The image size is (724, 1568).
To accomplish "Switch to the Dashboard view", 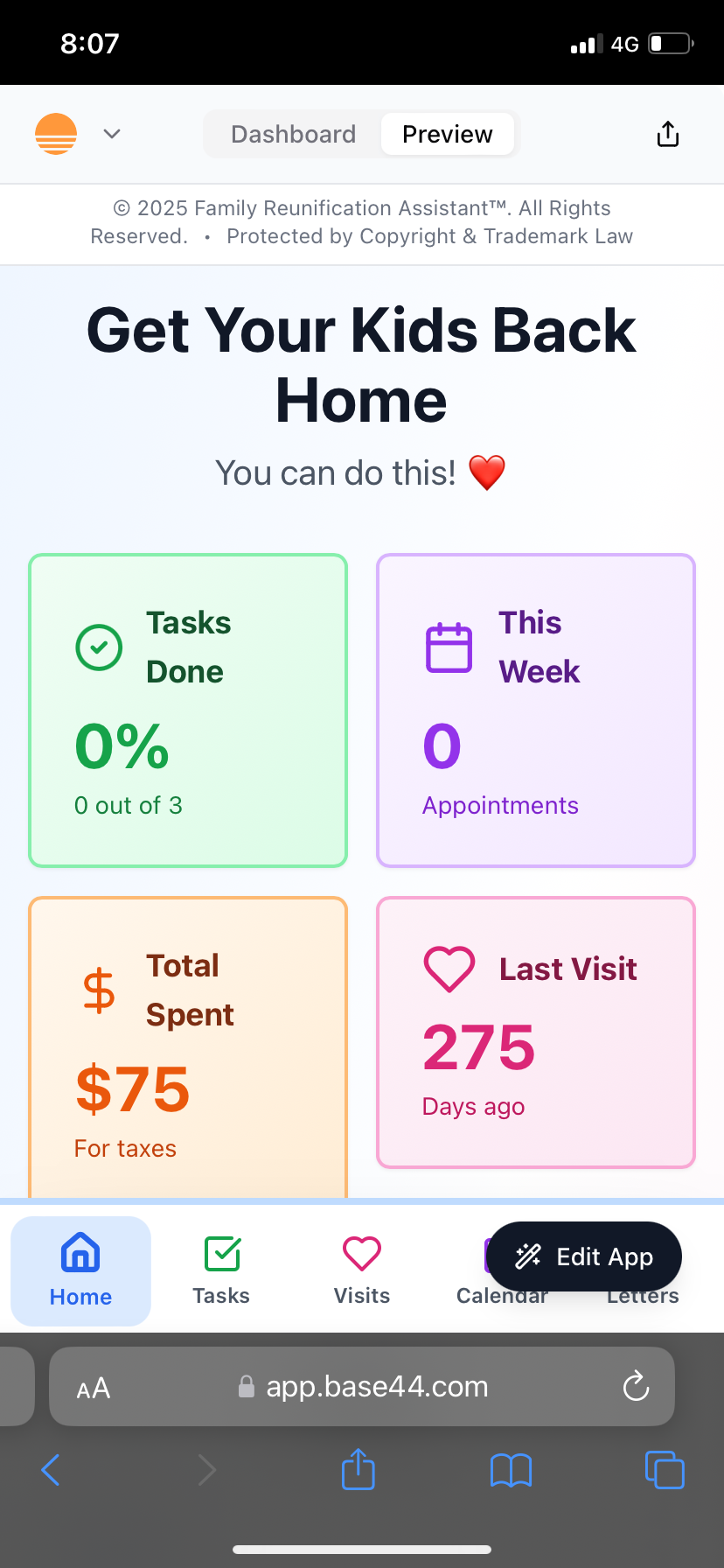I will 293,134.
